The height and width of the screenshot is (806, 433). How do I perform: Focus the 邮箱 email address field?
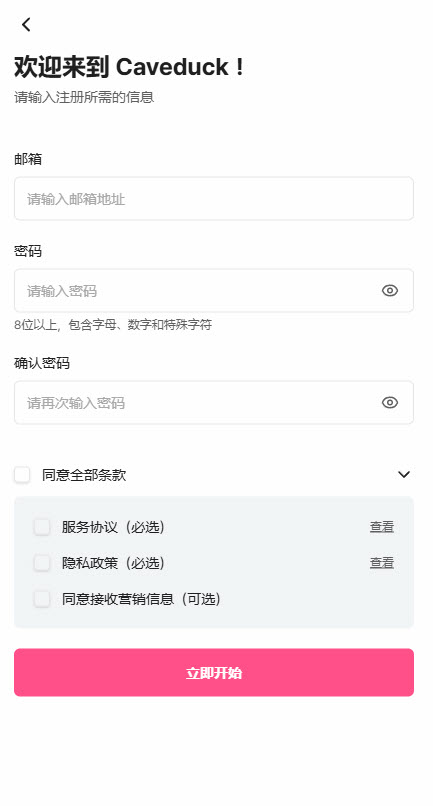tap(214, 198)
